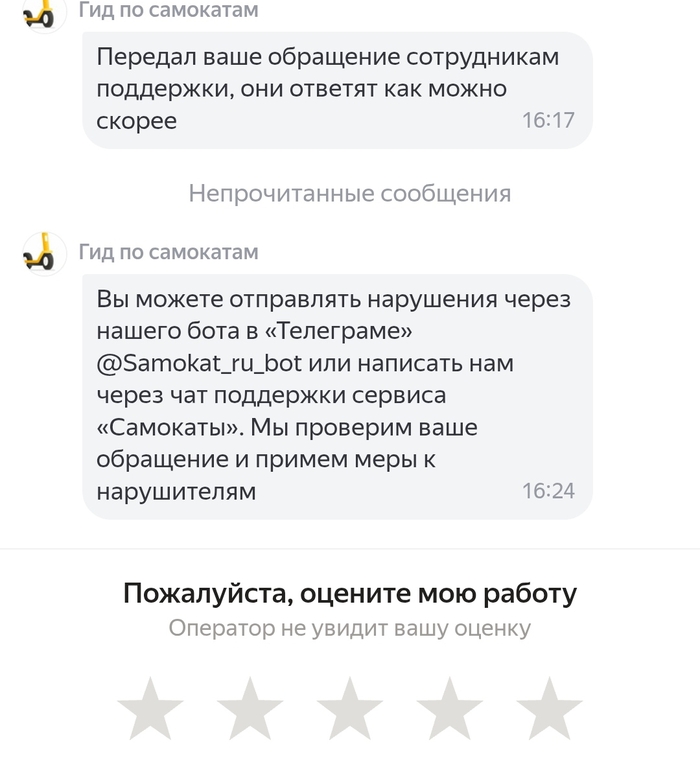Give a two-star rating
This screenshot has height=777, width=700.
[250, 709]
